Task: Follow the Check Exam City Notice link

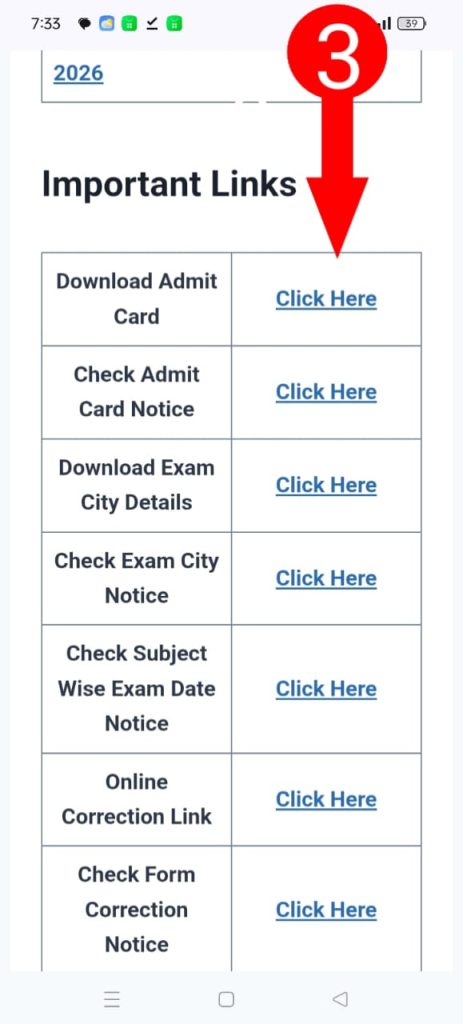Action: pos(326,579)
